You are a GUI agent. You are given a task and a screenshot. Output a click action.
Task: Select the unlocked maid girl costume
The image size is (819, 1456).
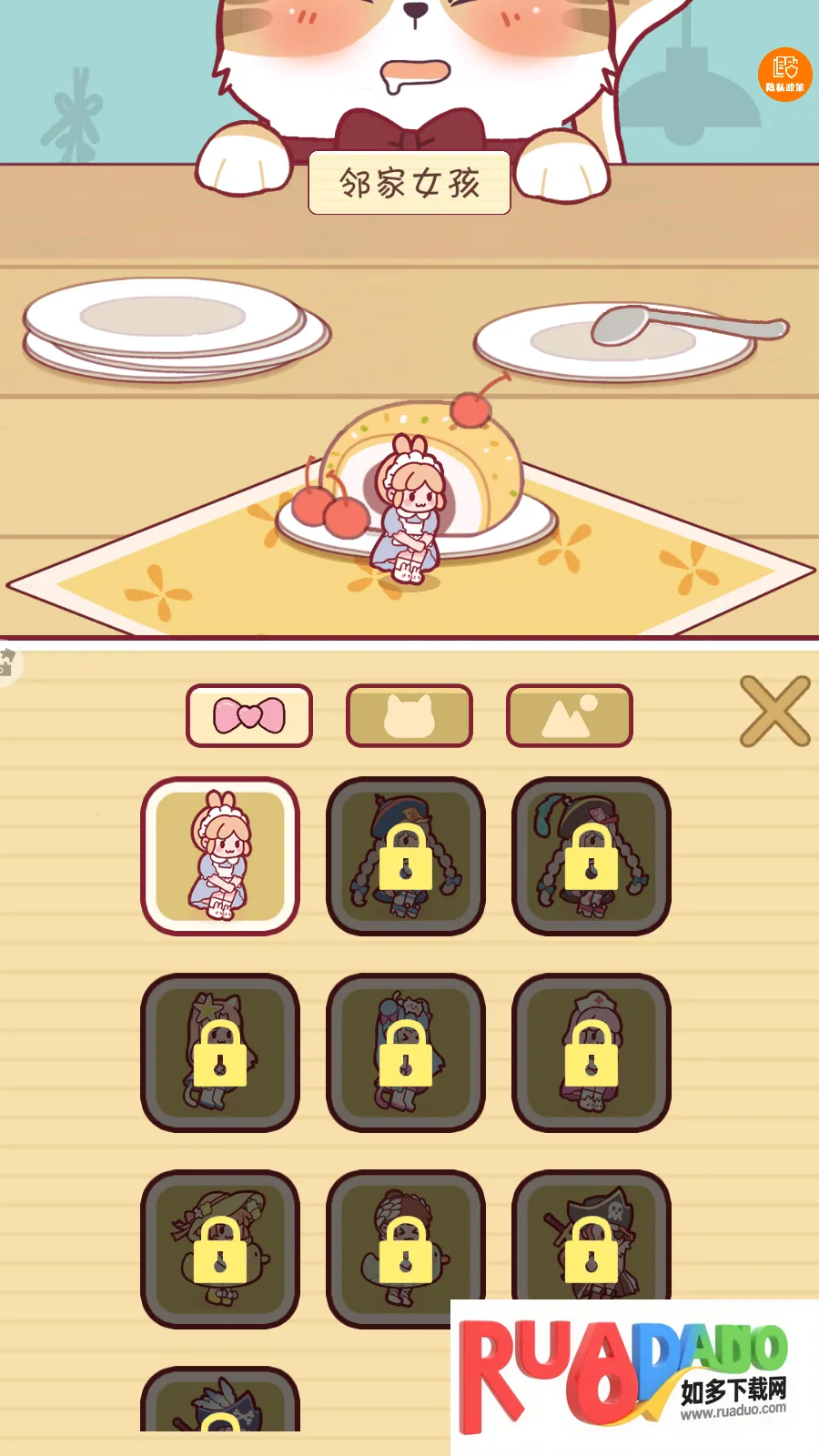click(220, 855)
